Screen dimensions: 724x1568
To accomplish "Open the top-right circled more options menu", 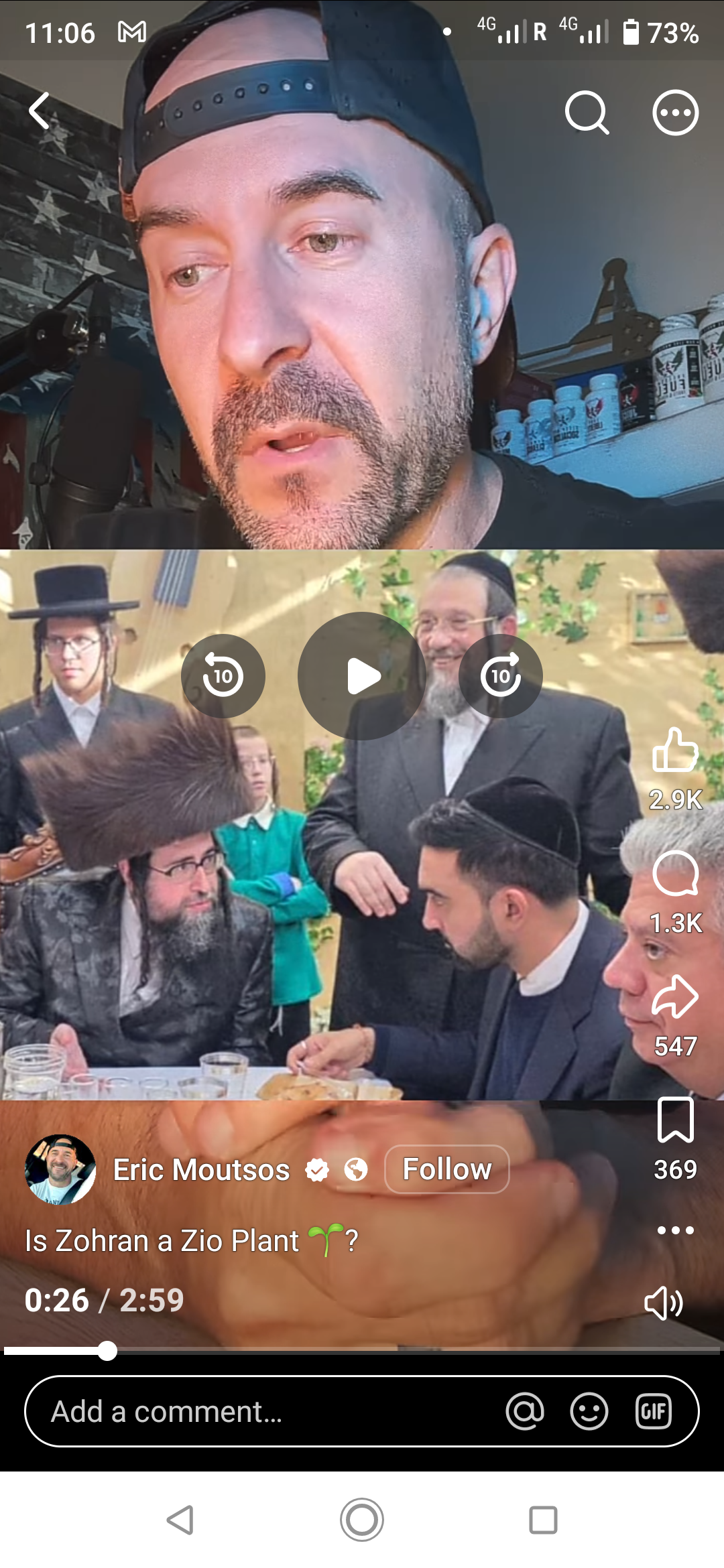I will tap(675, 113).
